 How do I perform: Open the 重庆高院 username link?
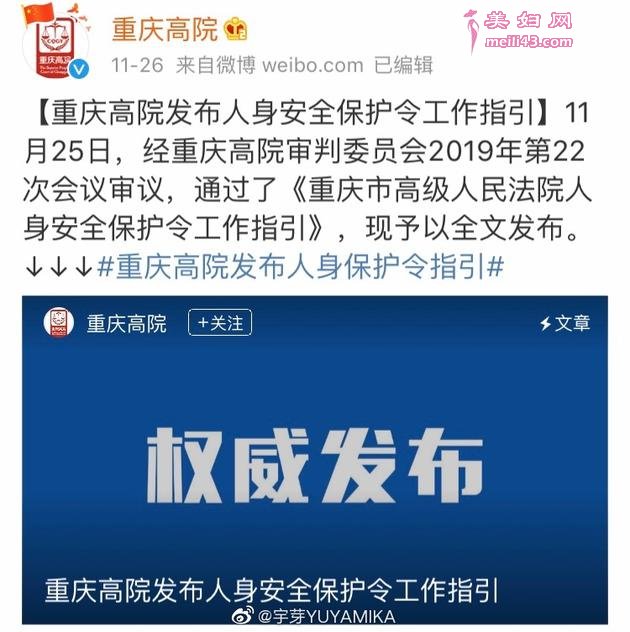[164, 29]
